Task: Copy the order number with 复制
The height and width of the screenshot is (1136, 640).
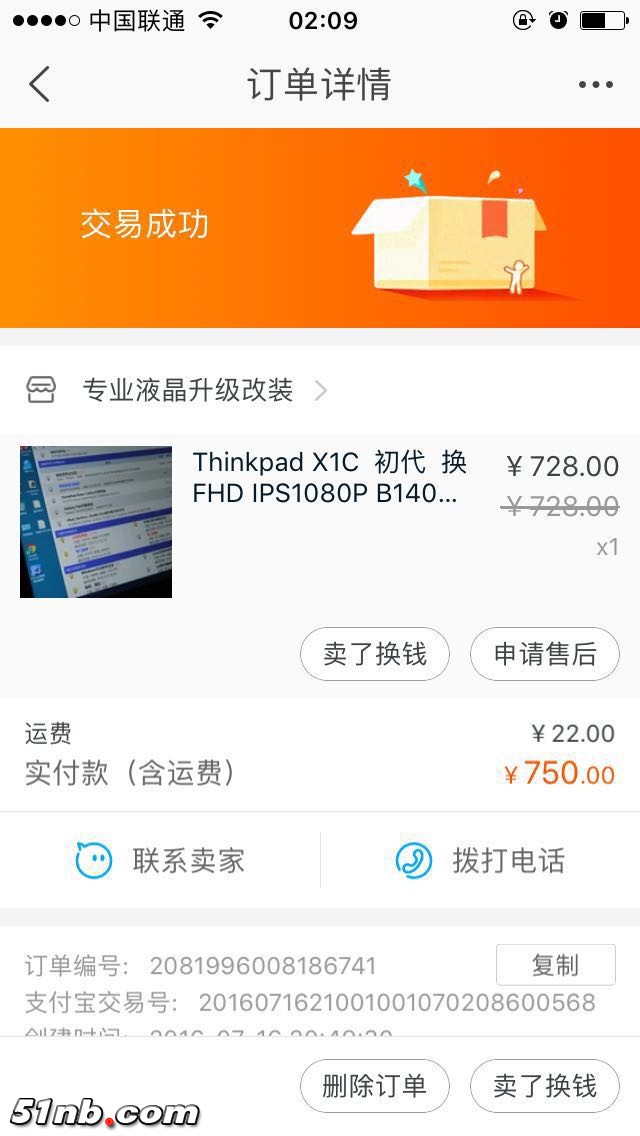Action: point(555,965)
